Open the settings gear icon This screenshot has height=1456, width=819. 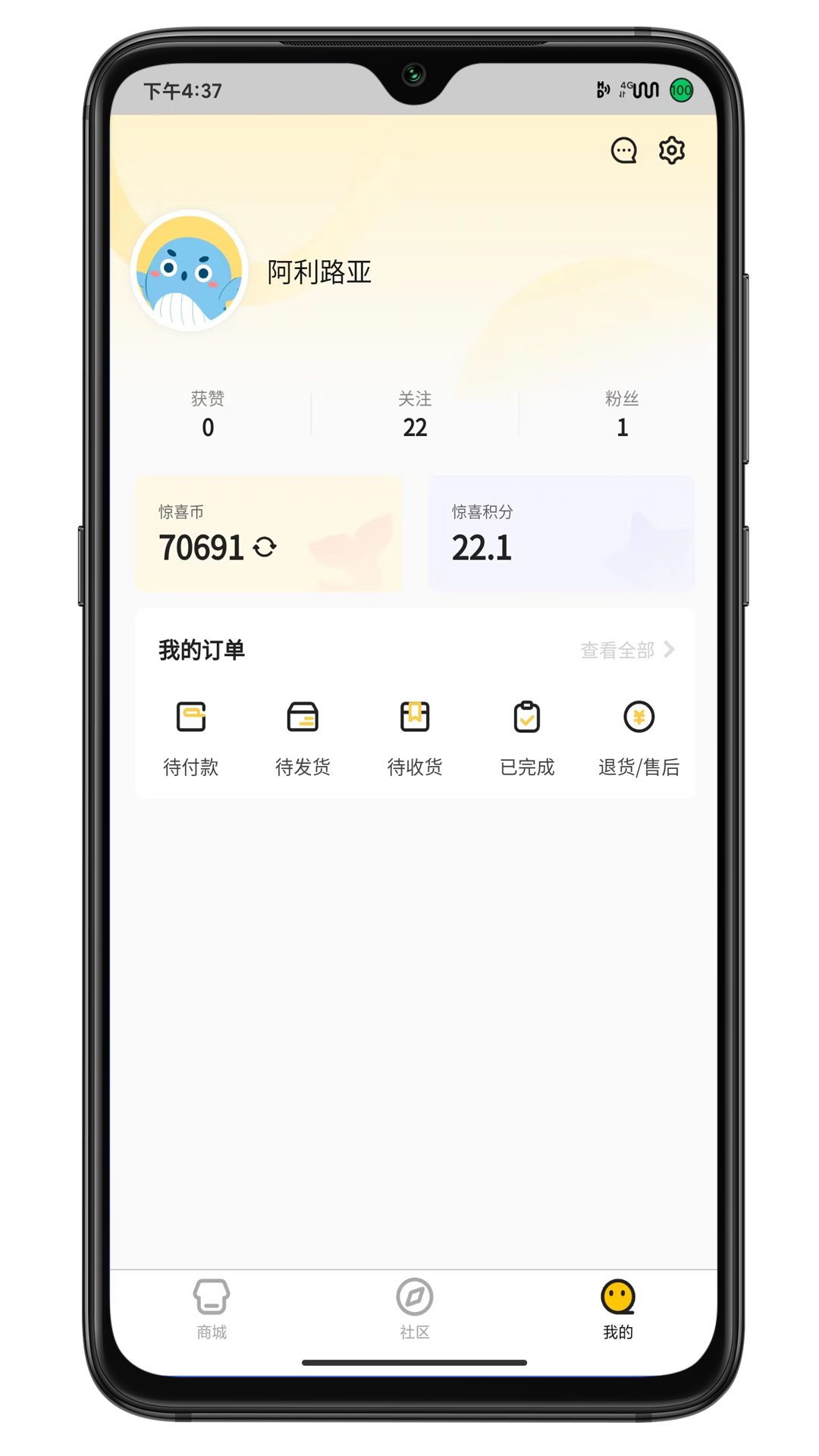click(x=672, y=150)
